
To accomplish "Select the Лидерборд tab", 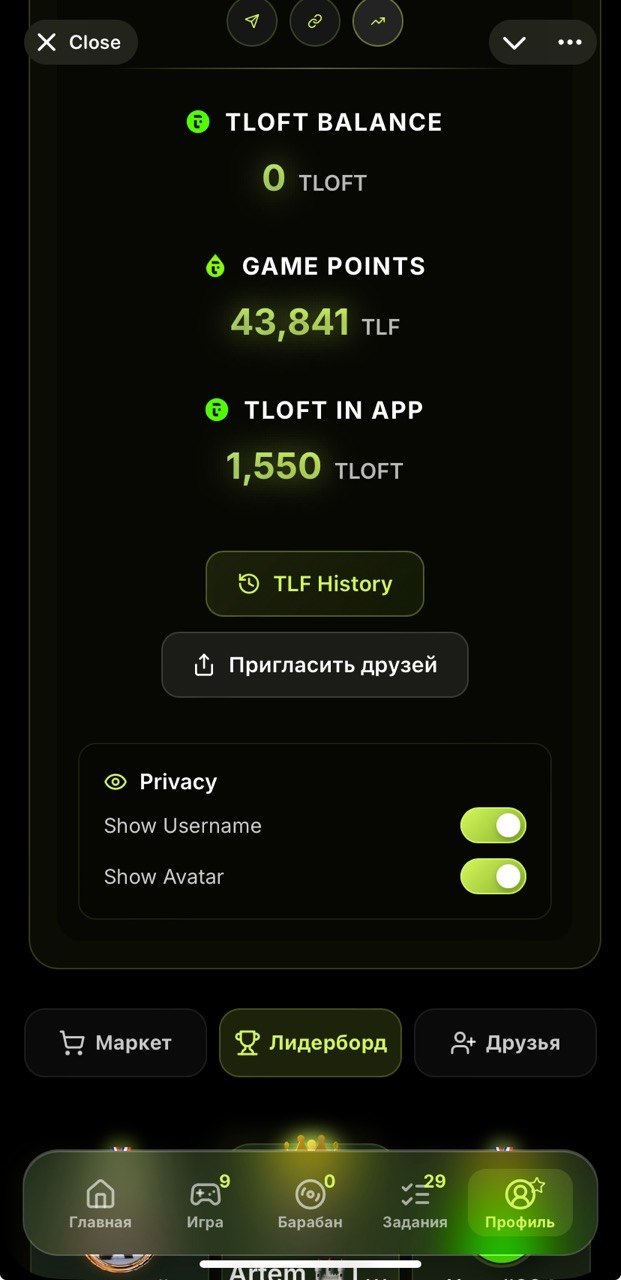I will tap(310, 1043).
